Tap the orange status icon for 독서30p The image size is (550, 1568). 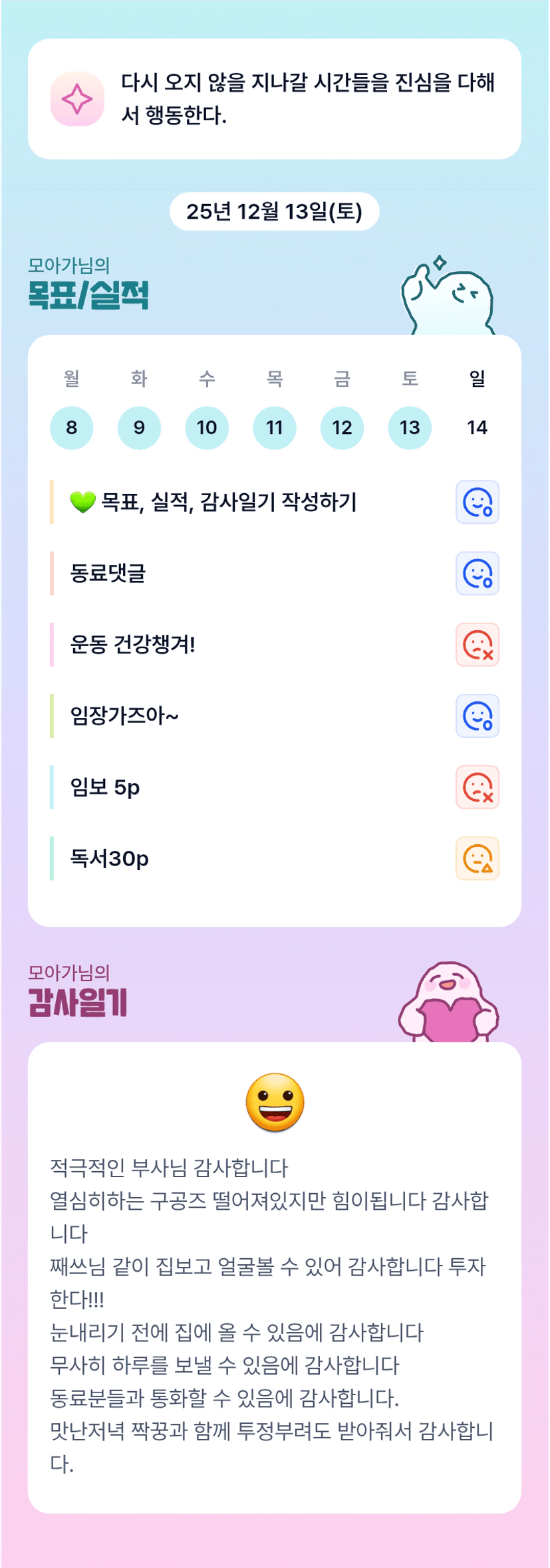[478, 858]
